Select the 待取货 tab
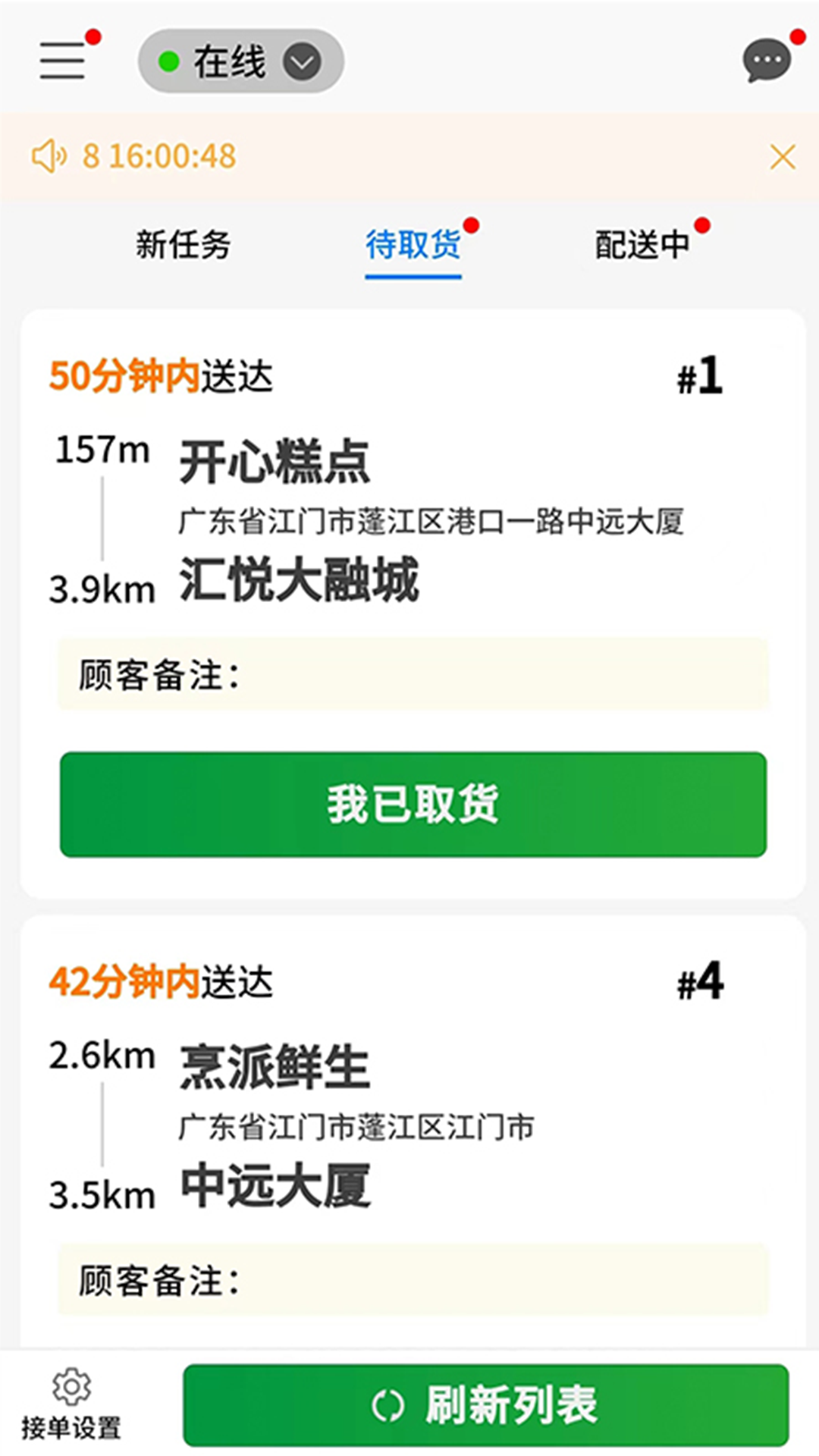819x1456 pixels. click(x=413, y=245)
